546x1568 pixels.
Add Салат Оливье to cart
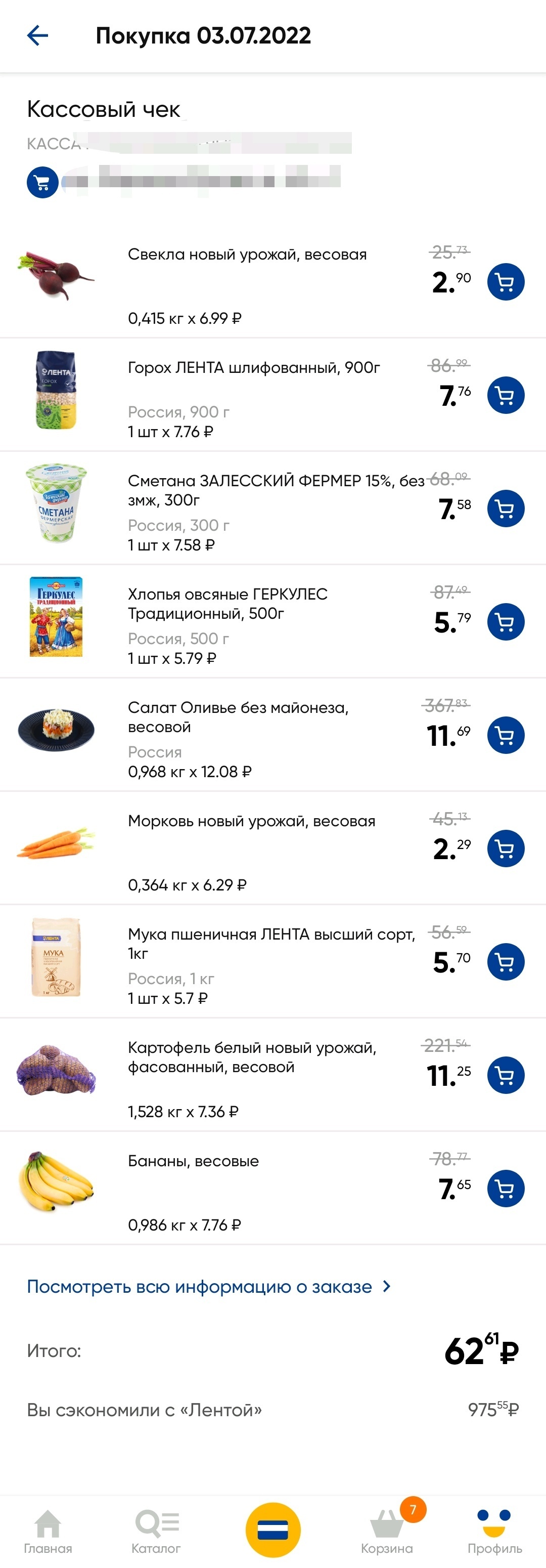tap(505, 735)
